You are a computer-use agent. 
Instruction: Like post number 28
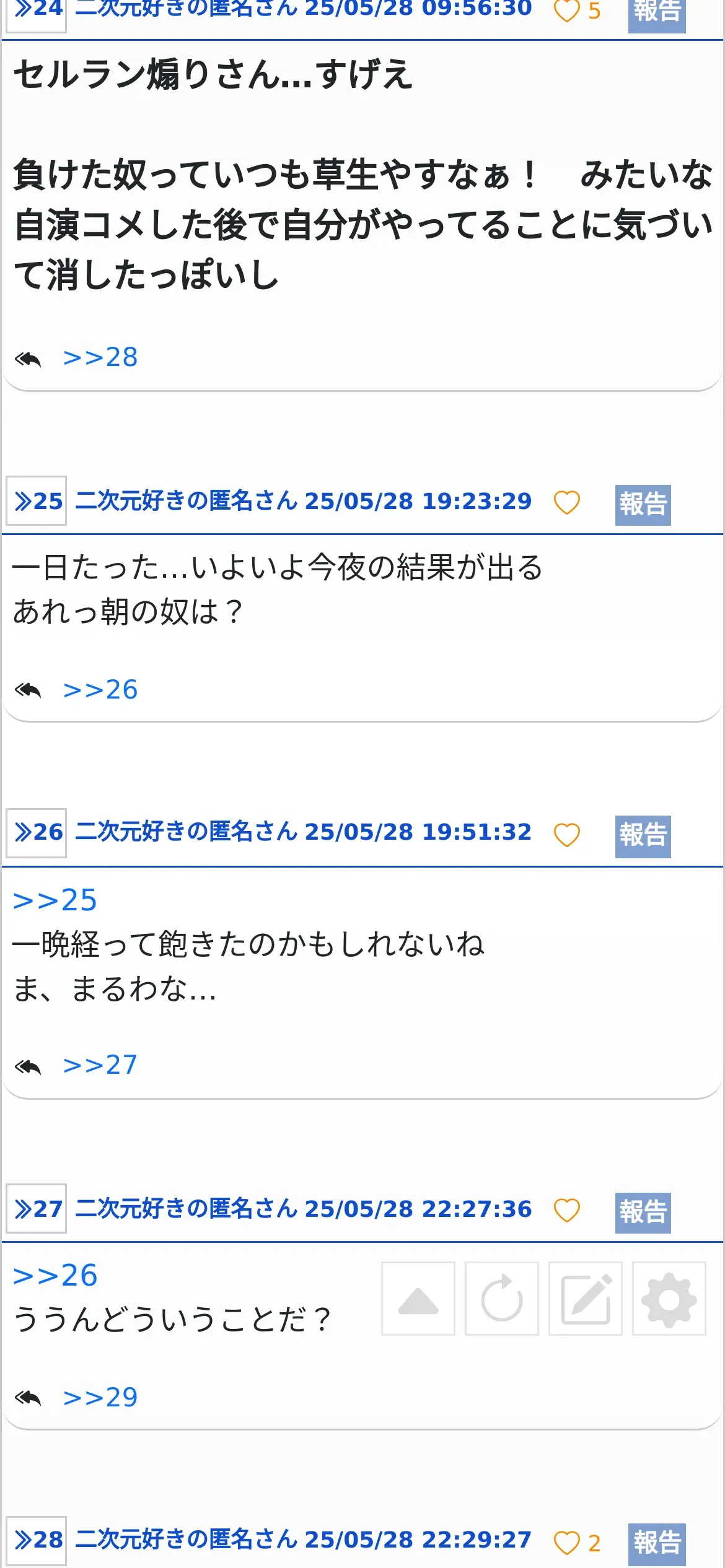click(x=566, y=1543)
